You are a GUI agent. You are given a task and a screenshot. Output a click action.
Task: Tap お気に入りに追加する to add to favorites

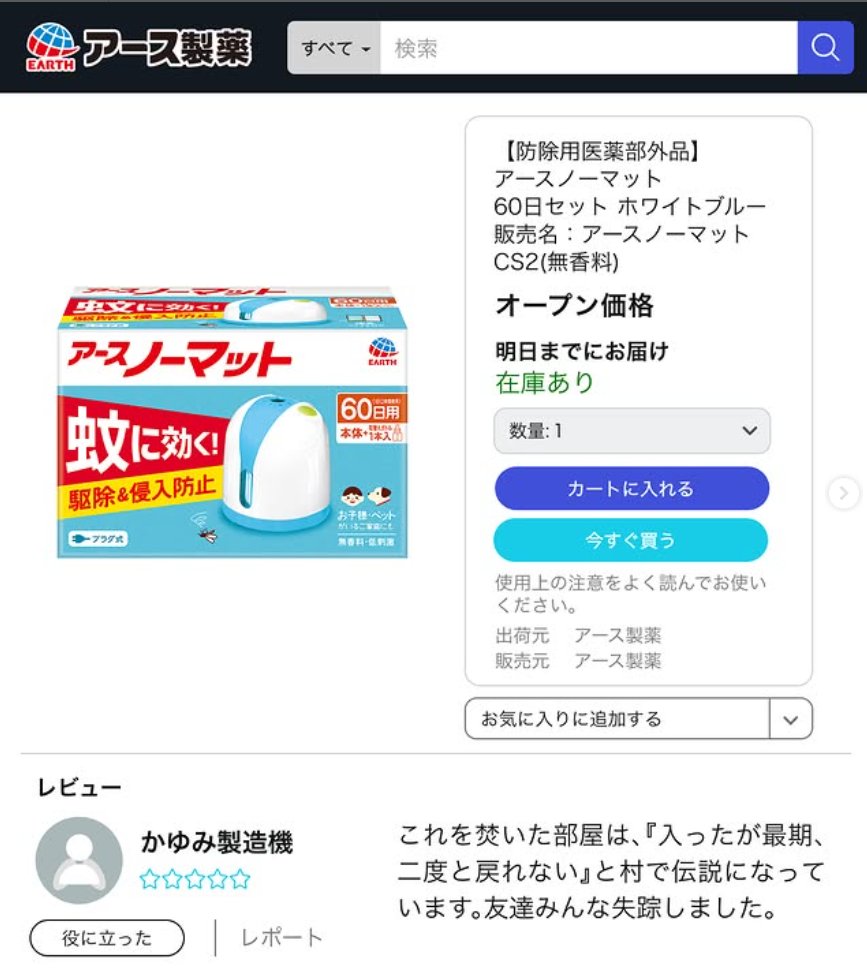pos(617,719)
